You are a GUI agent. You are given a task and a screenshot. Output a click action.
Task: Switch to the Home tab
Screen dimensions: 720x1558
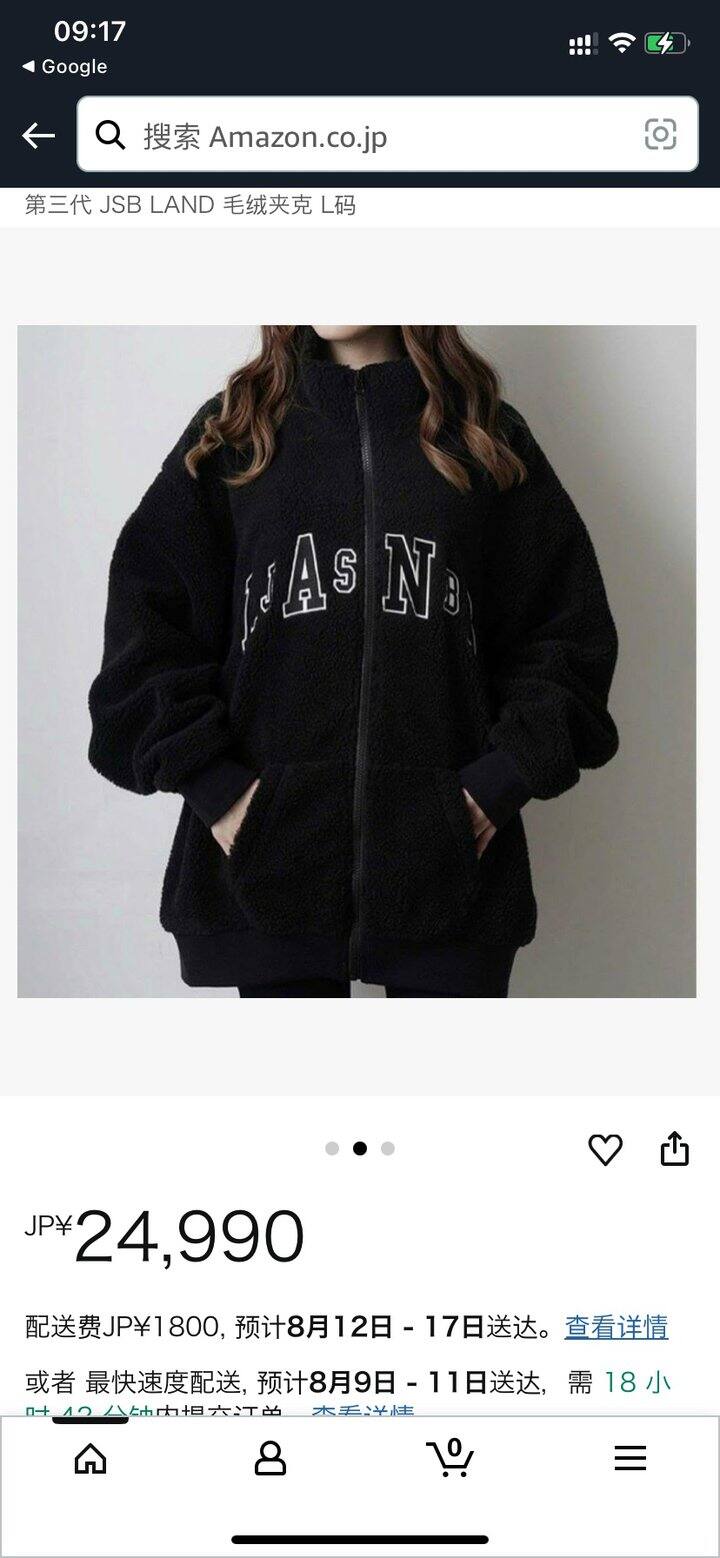[90, 1459]
